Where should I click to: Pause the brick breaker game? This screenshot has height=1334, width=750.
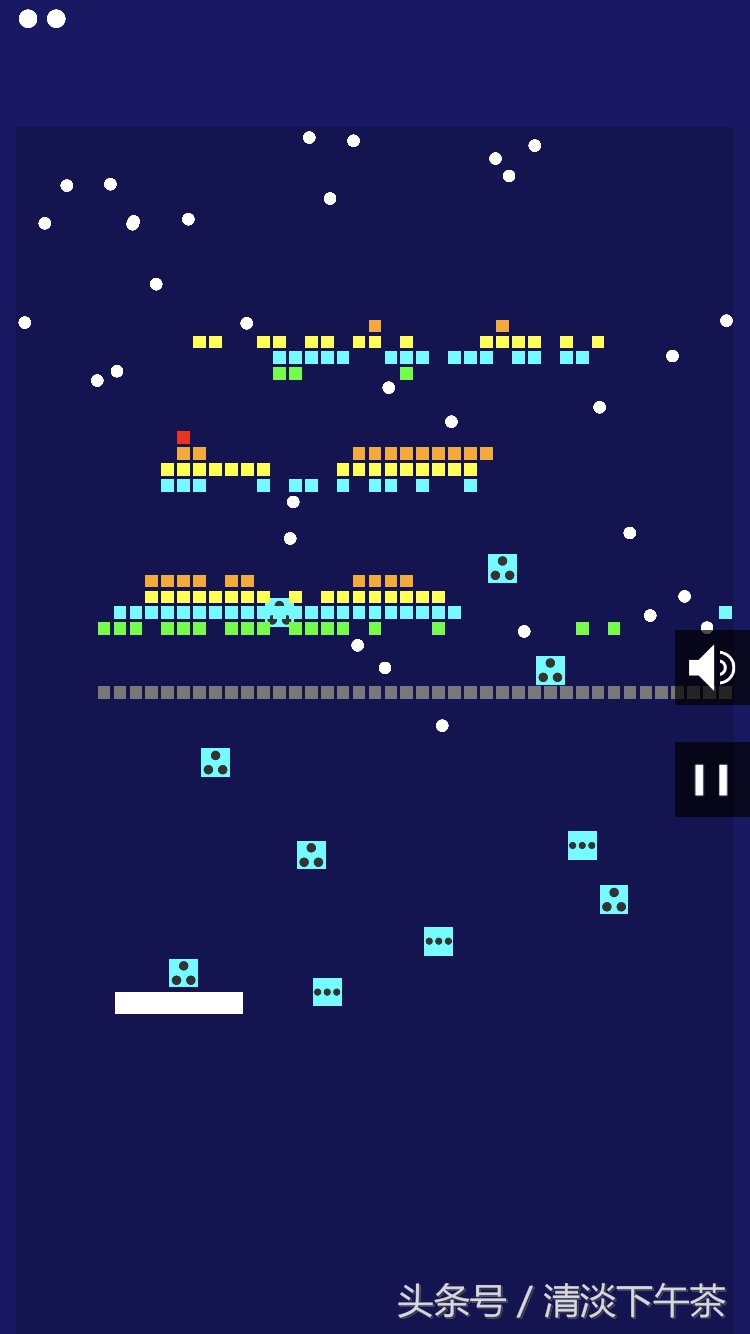point(712,779)
